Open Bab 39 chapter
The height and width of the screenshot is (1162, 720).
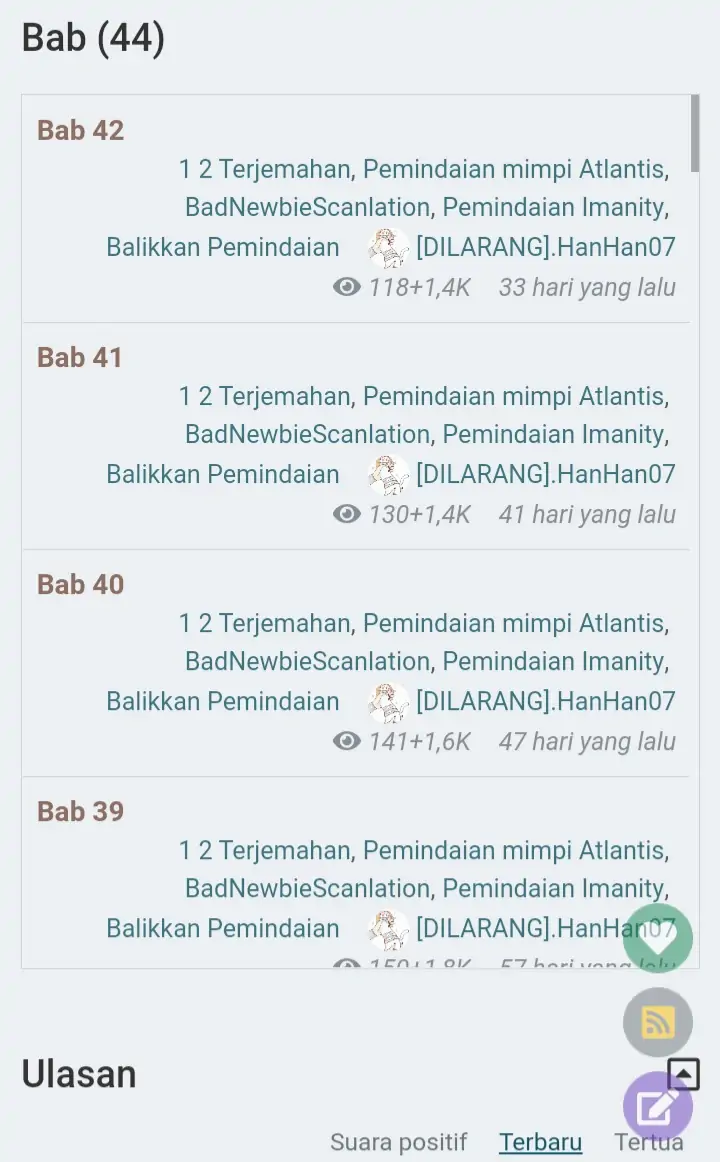point(81,811)
